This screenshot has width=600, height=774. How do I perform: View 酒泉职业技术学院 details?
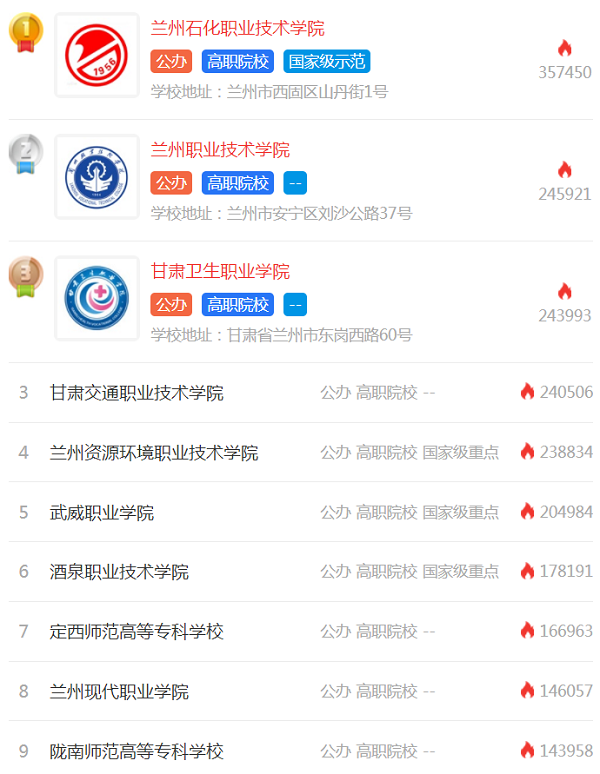pos(119,572)
